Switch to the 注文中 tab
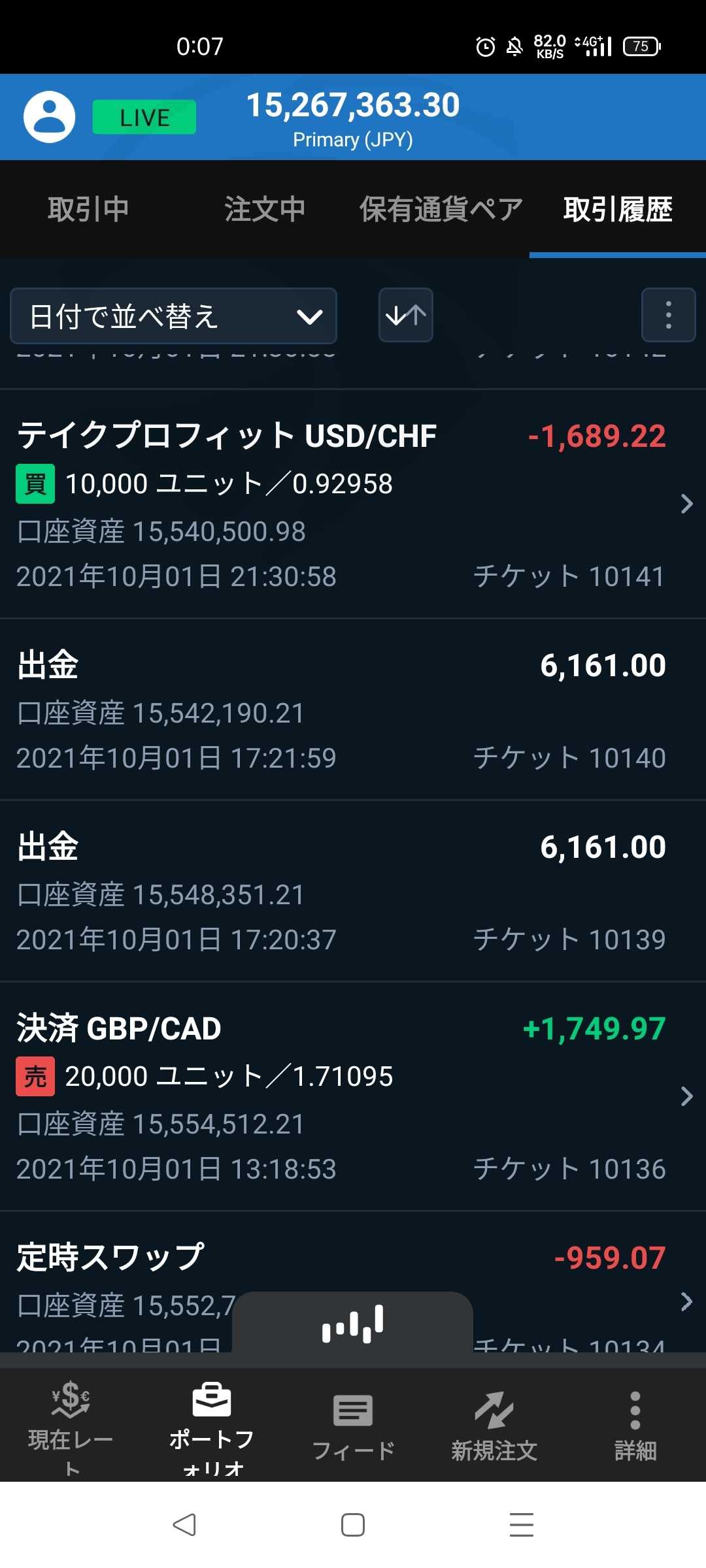This screenshot has height=1568, width=706. 265,209
